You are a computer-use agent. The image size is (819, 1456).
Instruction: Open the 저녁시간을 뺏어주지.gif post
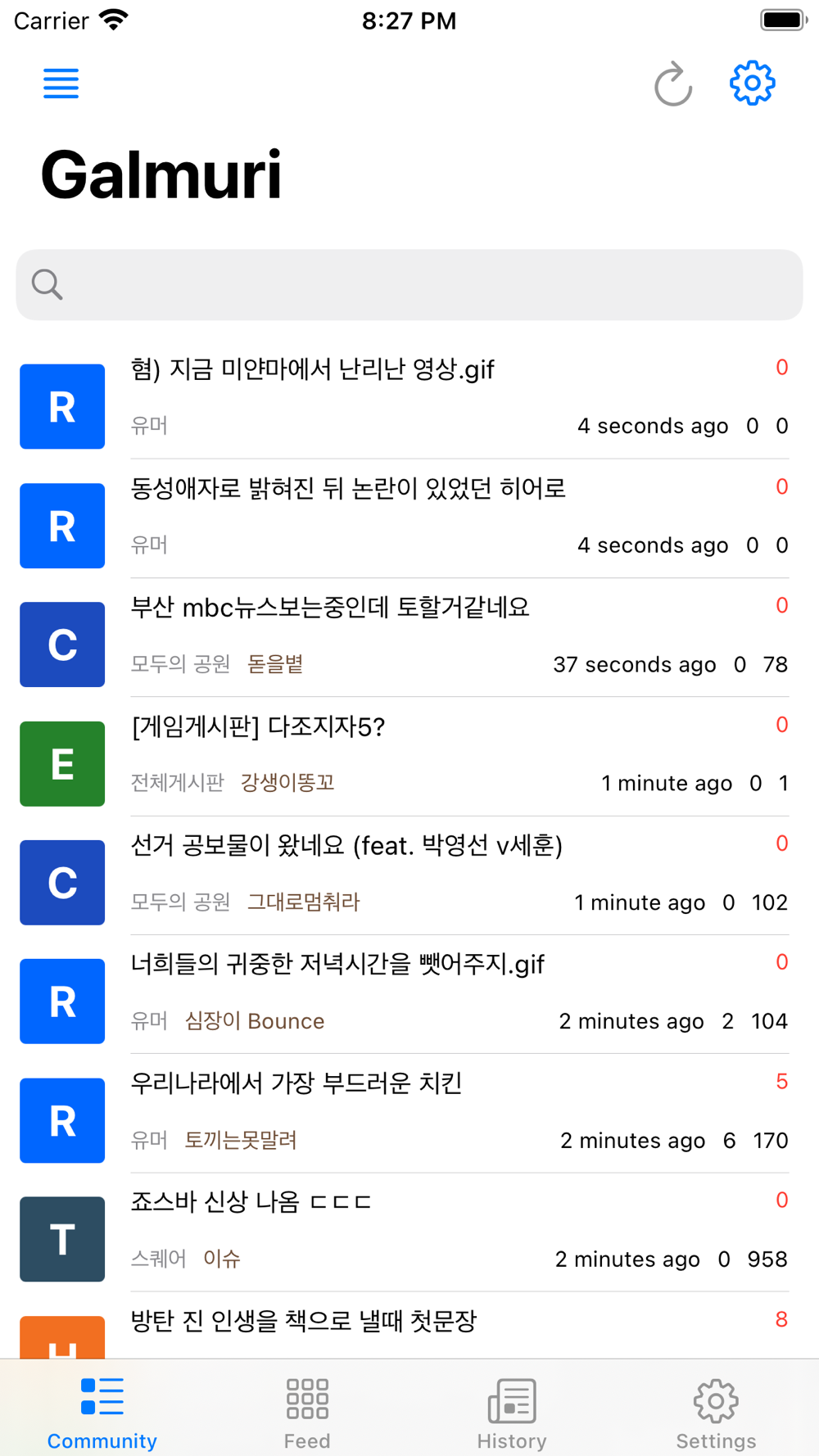(x=409, y=994)
